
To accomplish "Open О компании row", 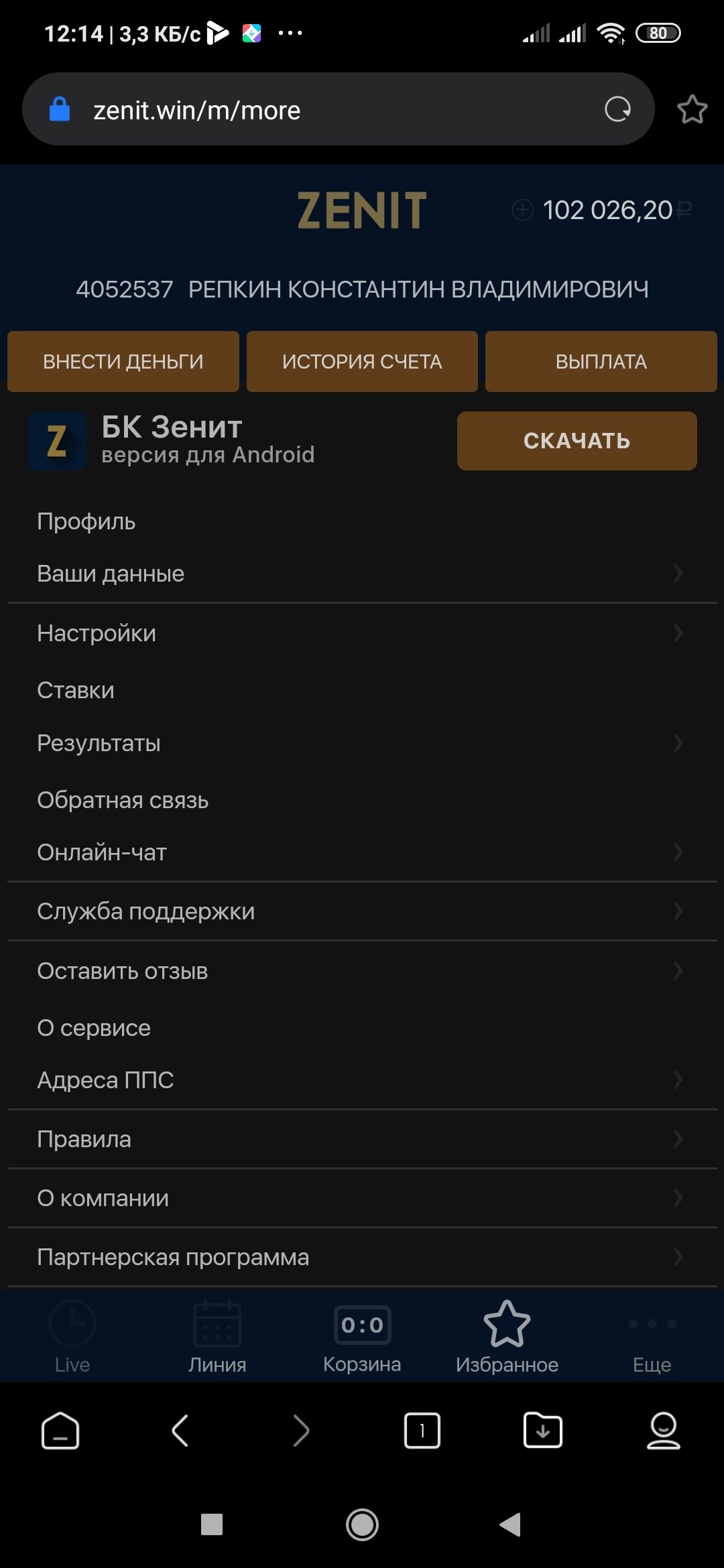I will [362, 1198].
